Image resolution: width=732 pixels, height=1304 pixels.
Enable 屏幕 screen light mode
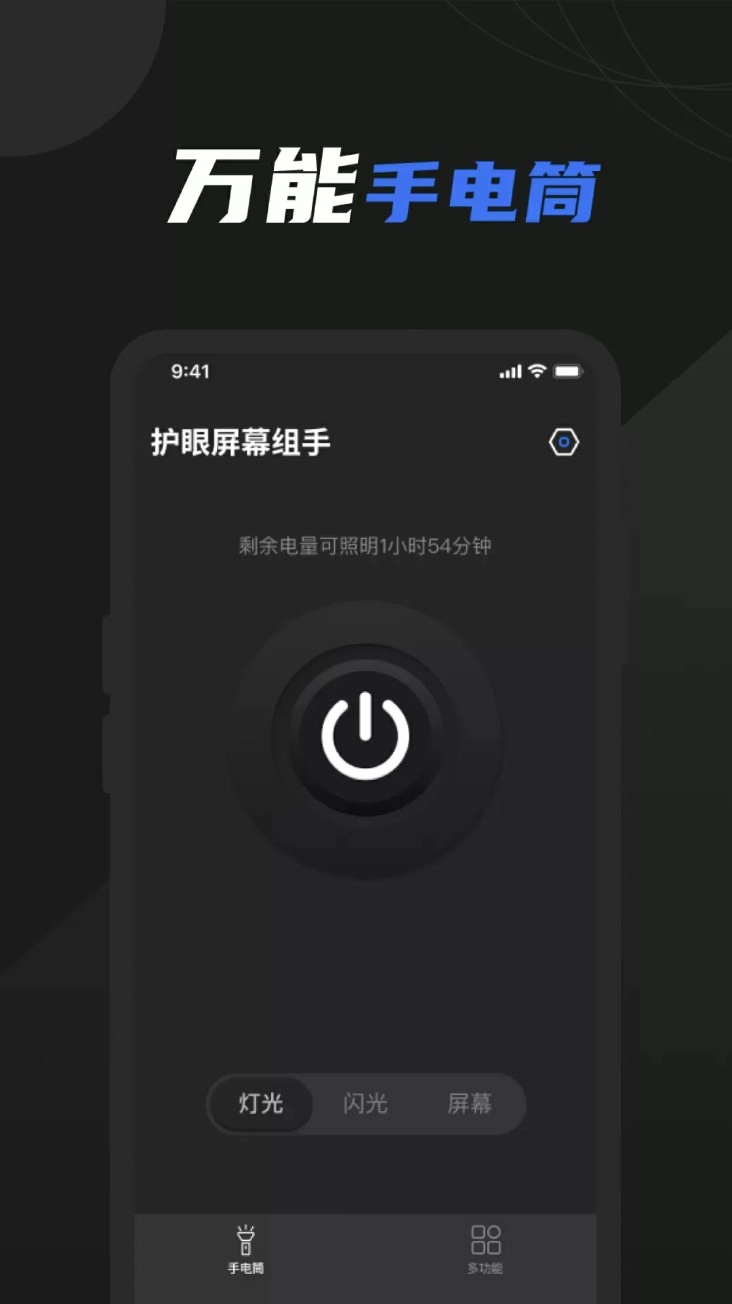click(469, 1104)
